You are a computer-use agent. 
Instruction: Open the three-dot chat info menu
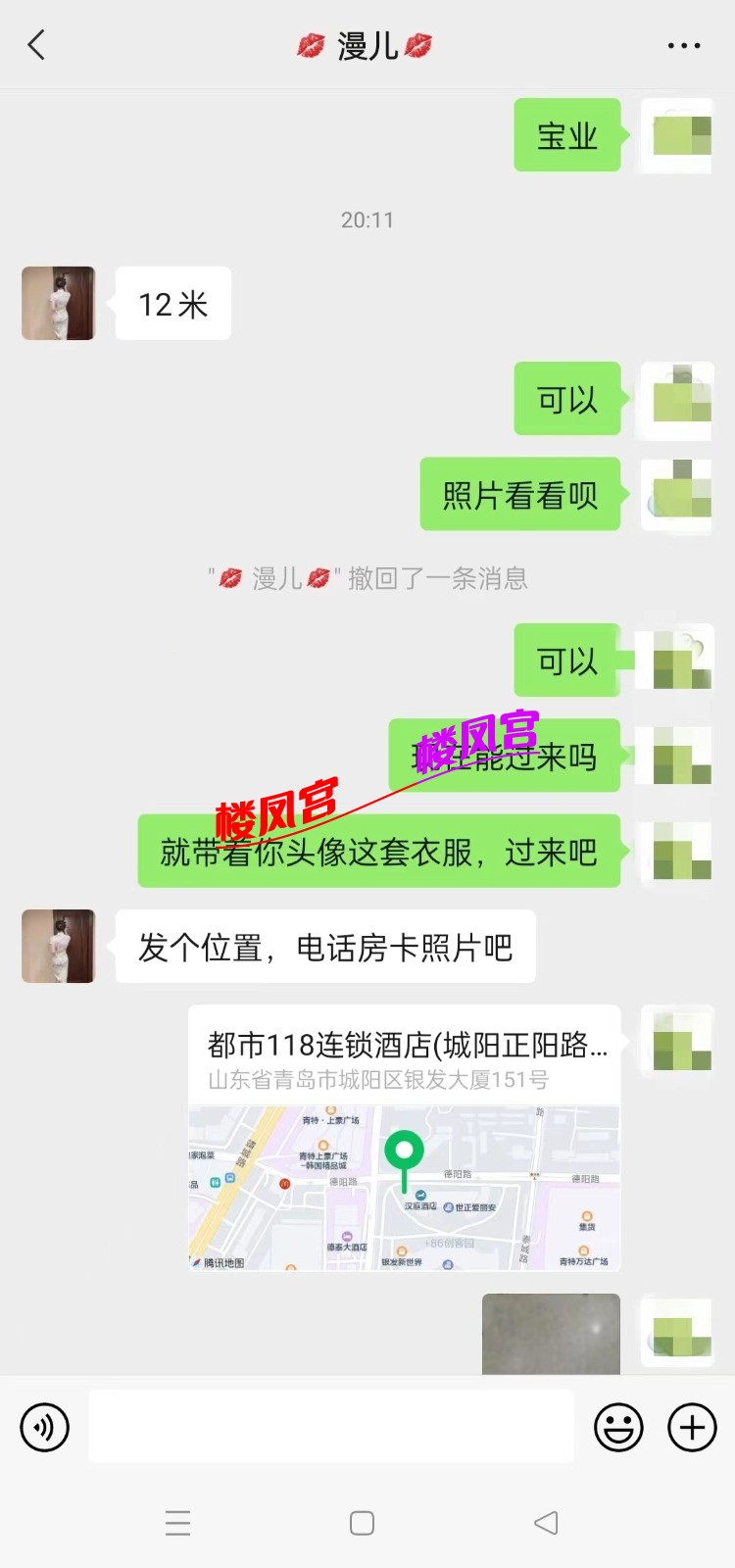click(683, 46)
